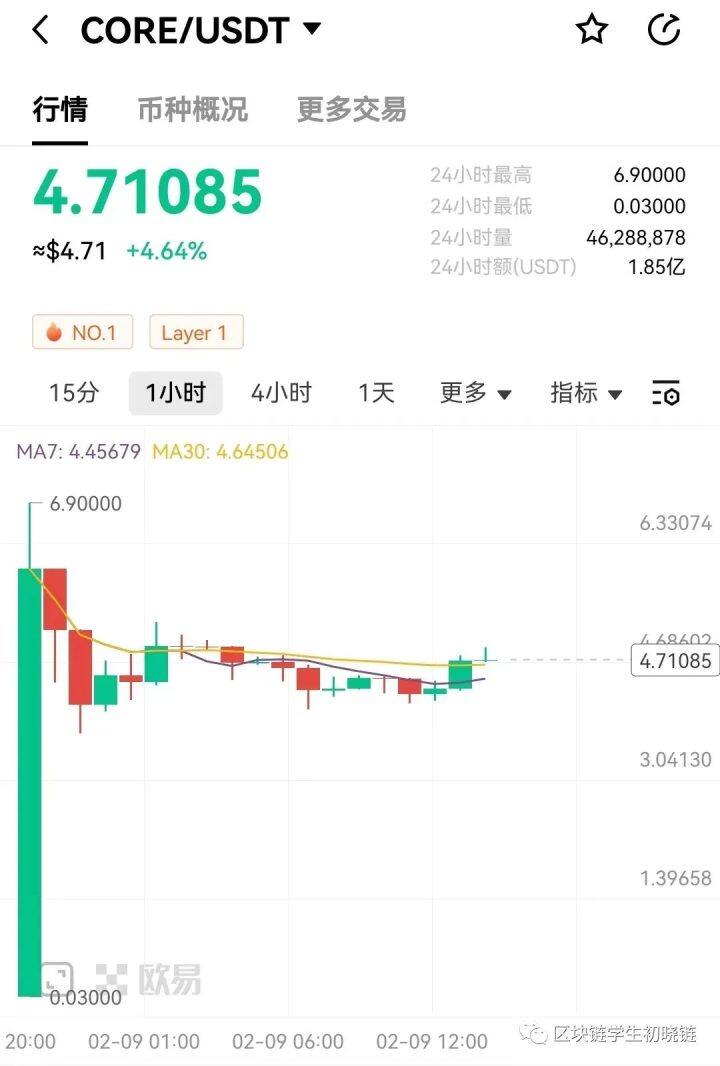Select the 1天 timeframe
Viewport: 720px width, 1066px height.
pyautogui.click(x=374, y=394)
